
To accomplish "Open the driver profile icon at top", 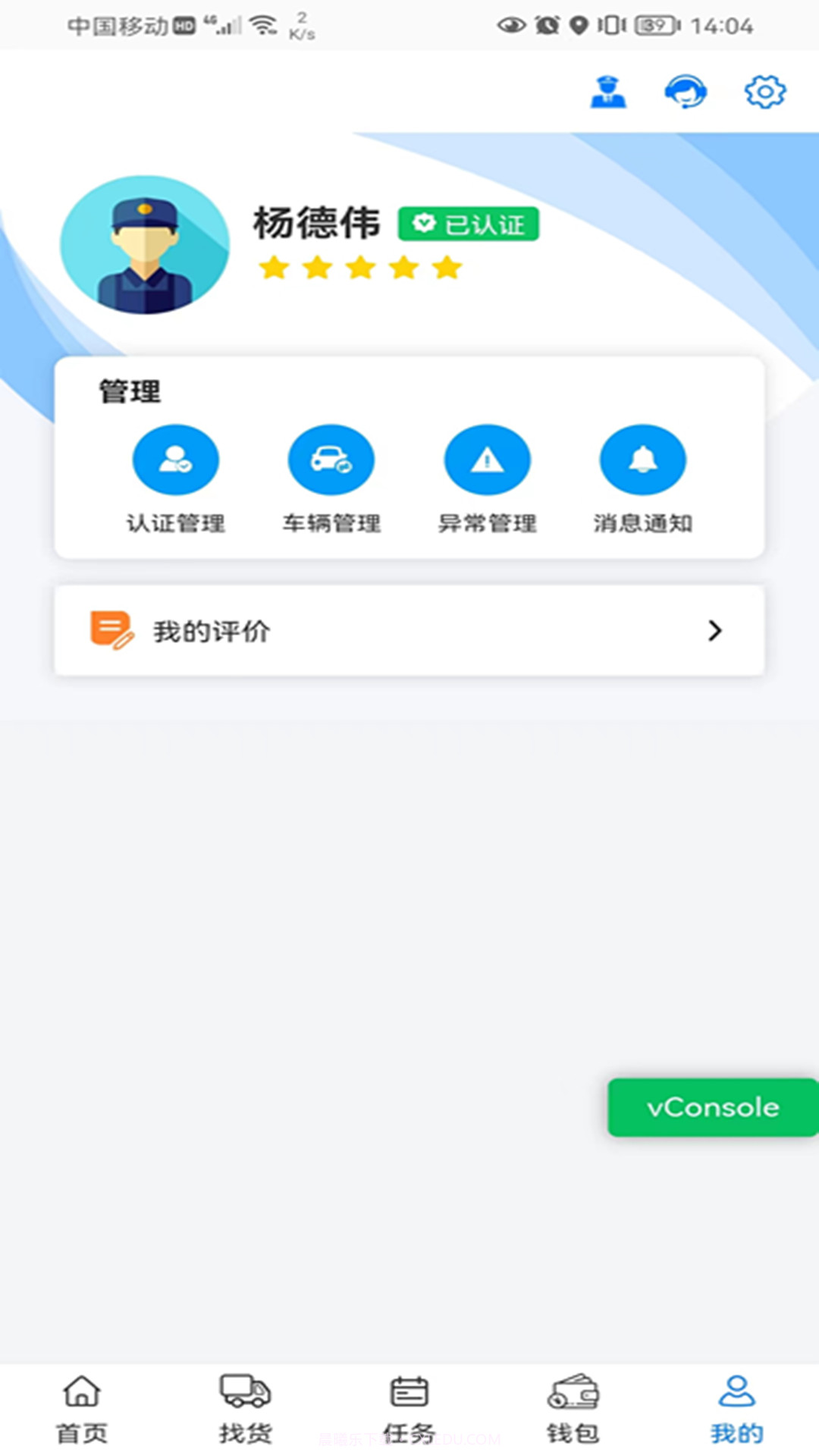I will pyautogui.click(x=607, y=91).
